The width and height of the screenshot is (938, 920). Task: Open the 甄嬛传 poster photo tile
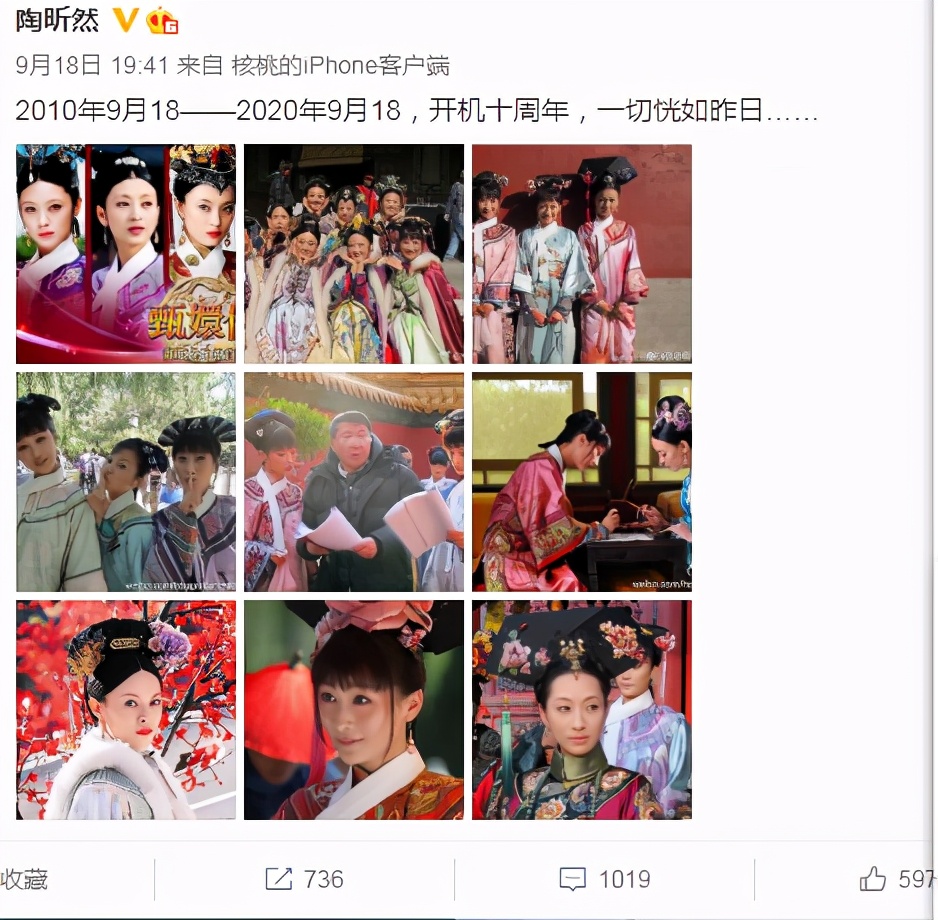tap(126, 254)
